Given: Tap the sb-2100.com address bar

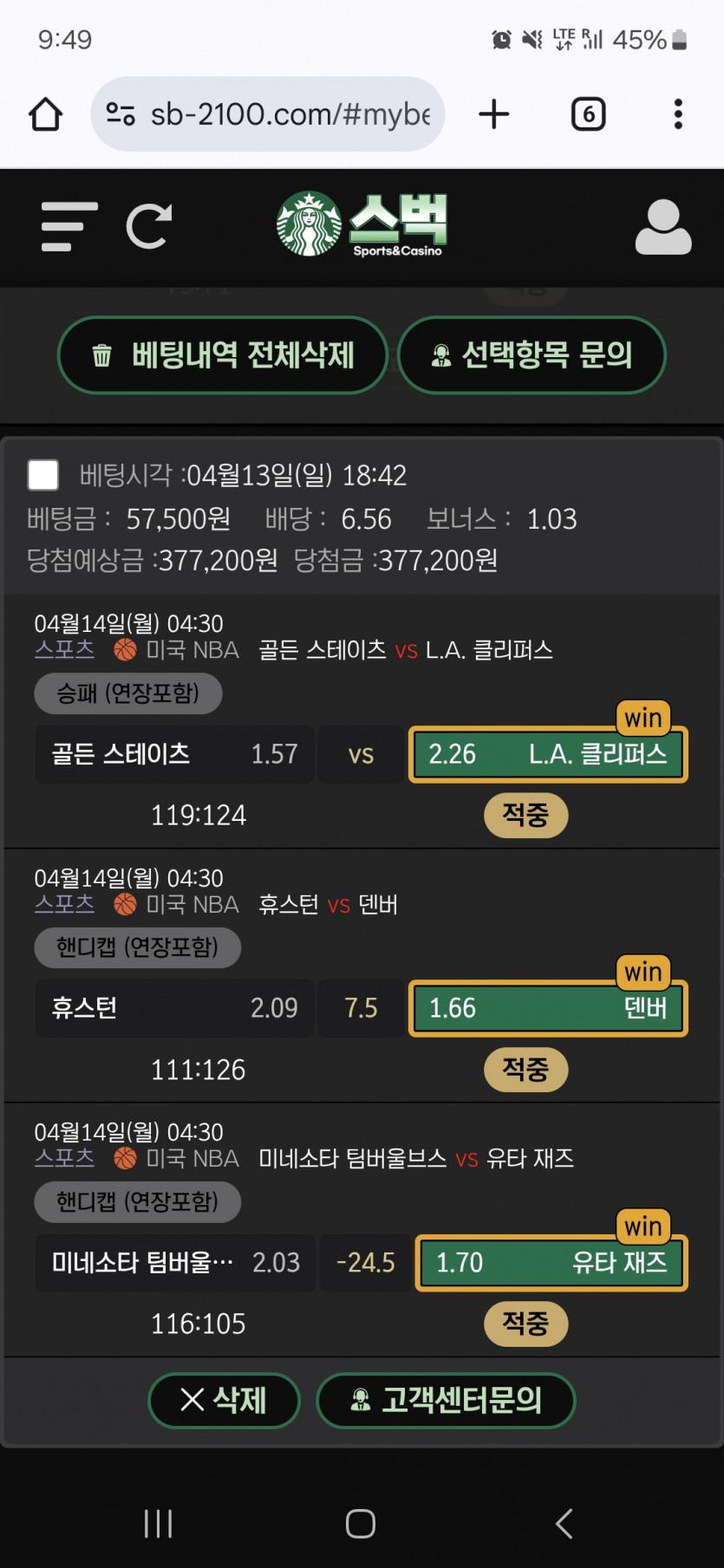Looking at the screenshot, I should (269, 114).
